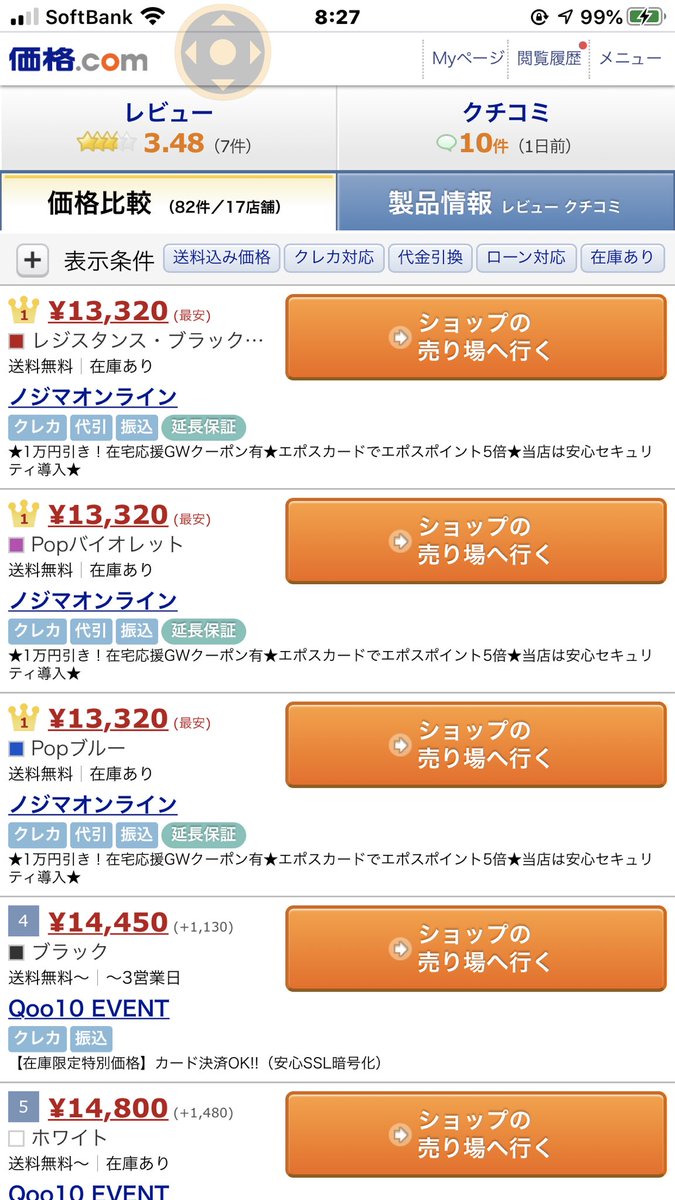
Task: Switch to the 製品情報 tab
Action: (506, 203)
